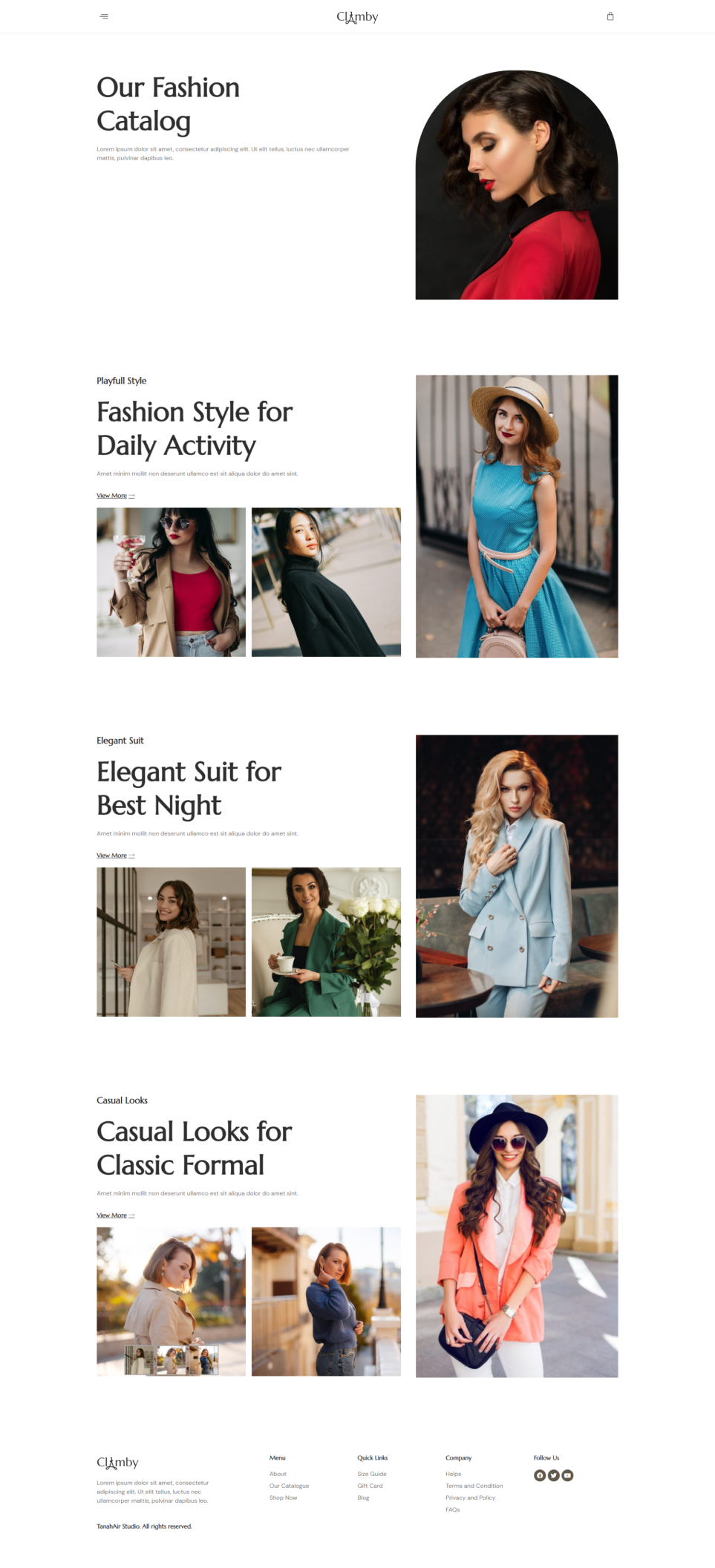Open the Gift Card link
The height and width of the screenshot is (1568, 715).
[x=370, y=1486]
